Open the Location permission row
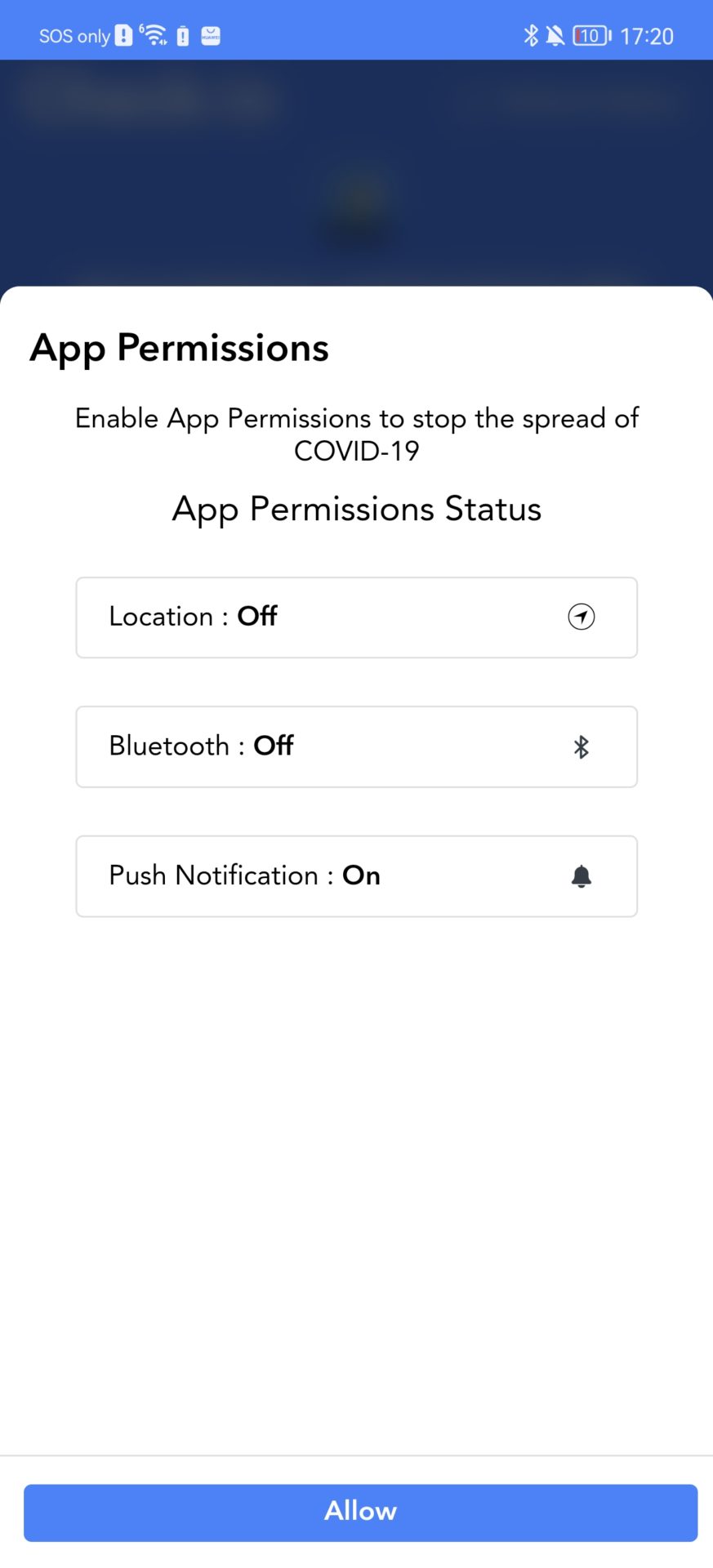The width and height of the screenshot is (713, 1568). (356, 617)
